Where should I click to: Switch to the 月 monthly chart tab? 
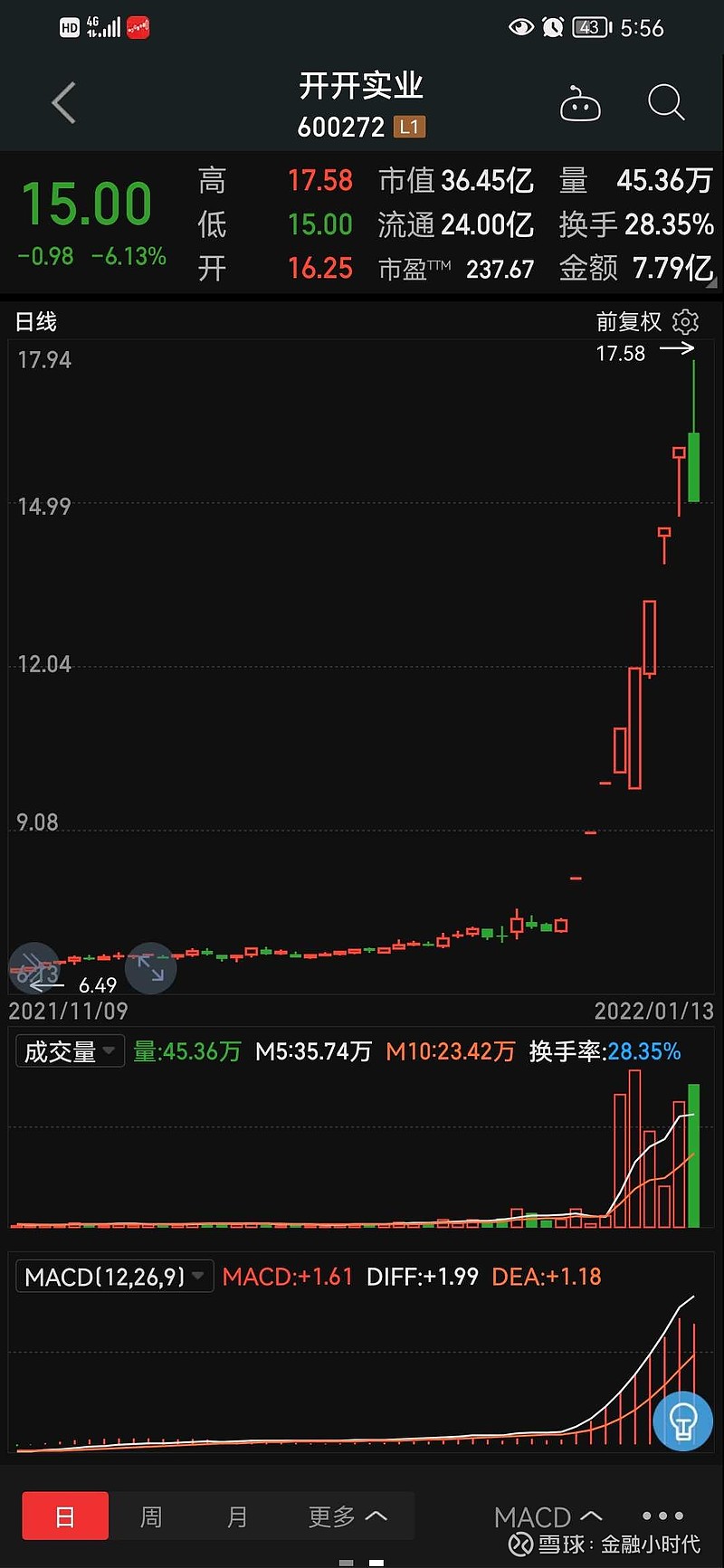point(236,1516)
